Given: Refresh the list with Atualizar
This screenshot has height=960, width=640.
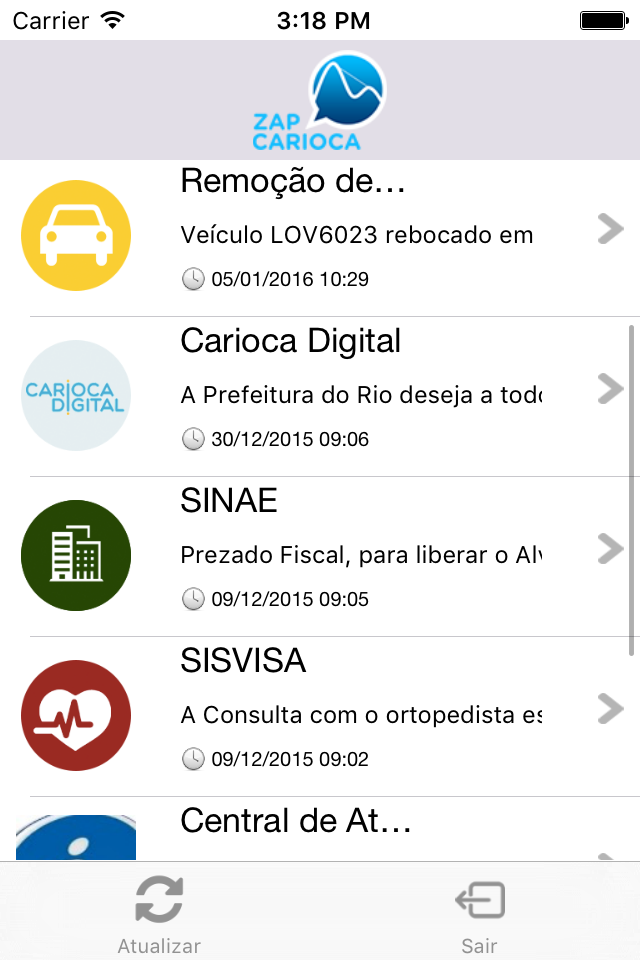Looking at the screenshot, I should [159, 911].
